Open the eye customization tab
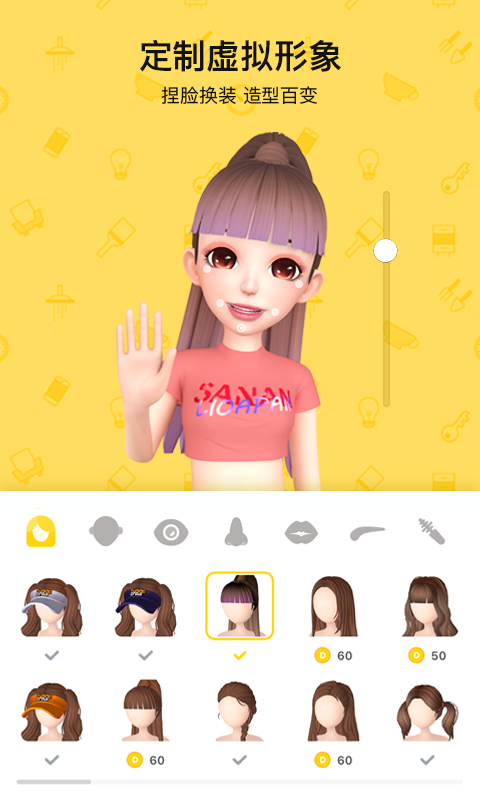This screenshot has width=480, height=800. click(171, 532)
